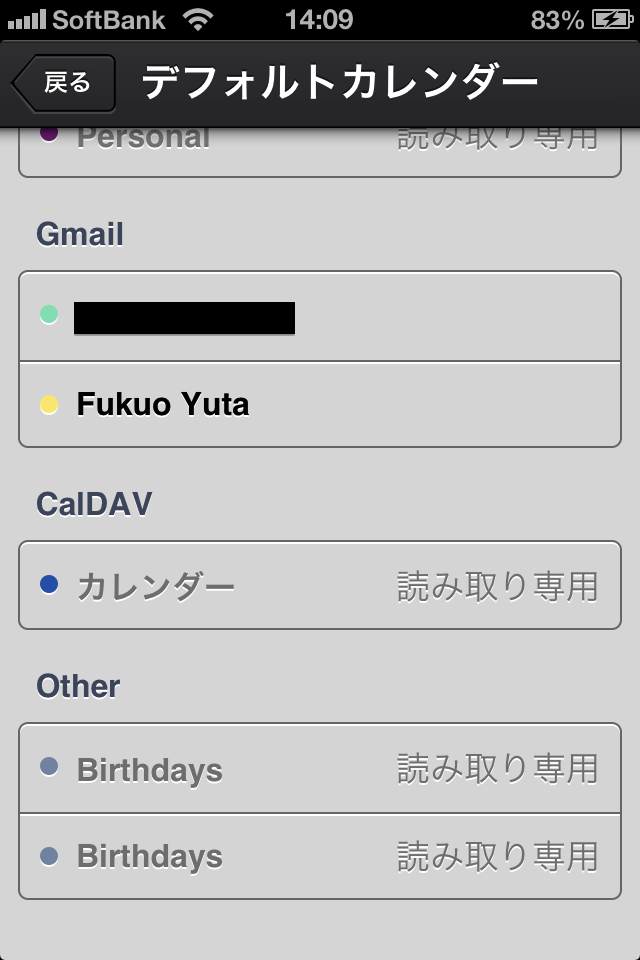Image resolution: width=640 pixels, height=960 pixels.
Task: Select Fukuo Yuta as the default calendar
Action: 320,404
